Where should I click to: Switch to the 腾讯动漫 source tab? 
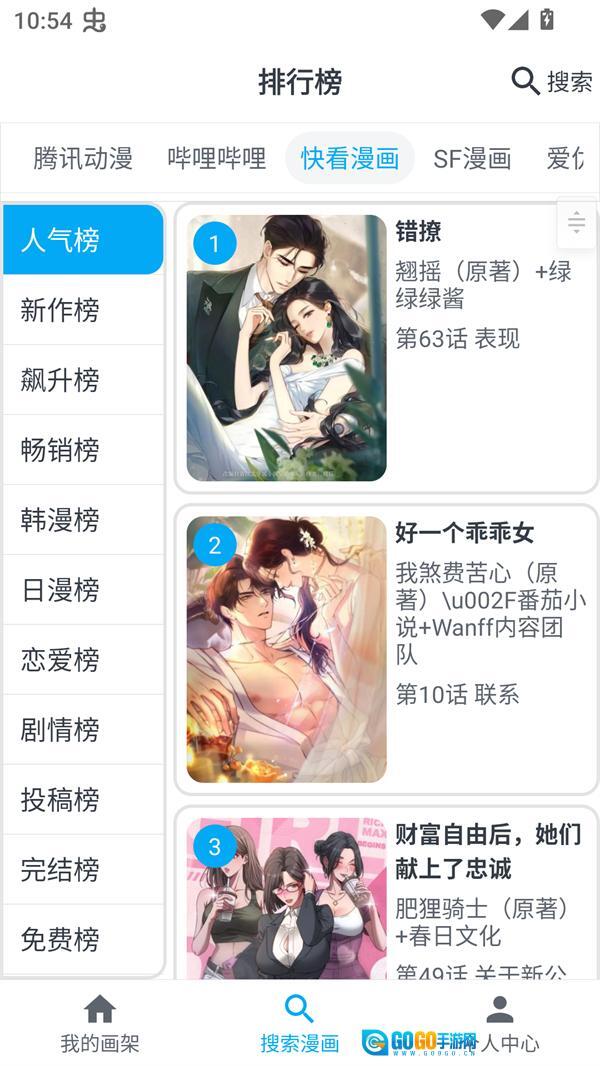point(83,158)
